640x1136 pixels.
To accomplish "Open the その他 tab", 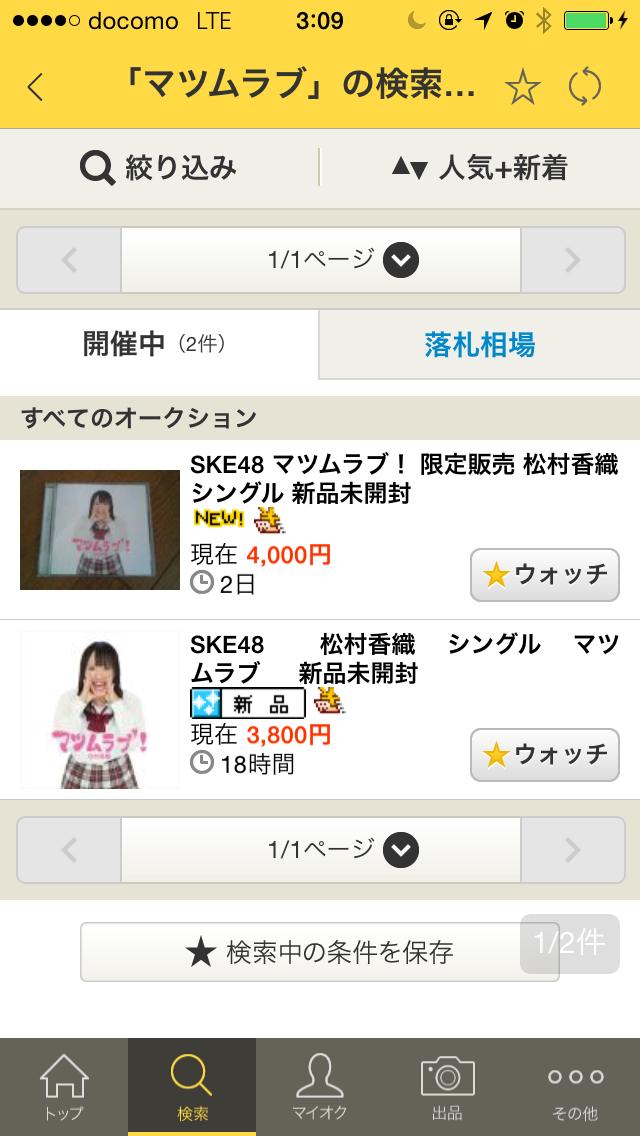I will (576, 1087).
